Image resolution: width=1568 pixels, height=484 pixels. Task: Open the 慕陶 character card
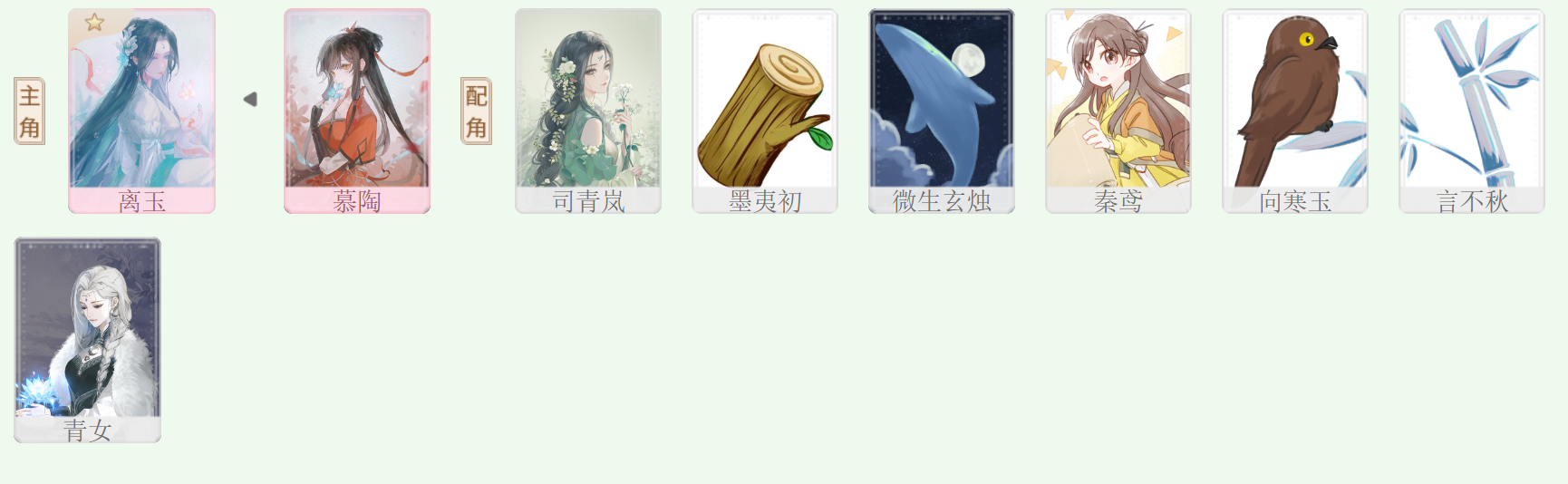pos(357,111)
